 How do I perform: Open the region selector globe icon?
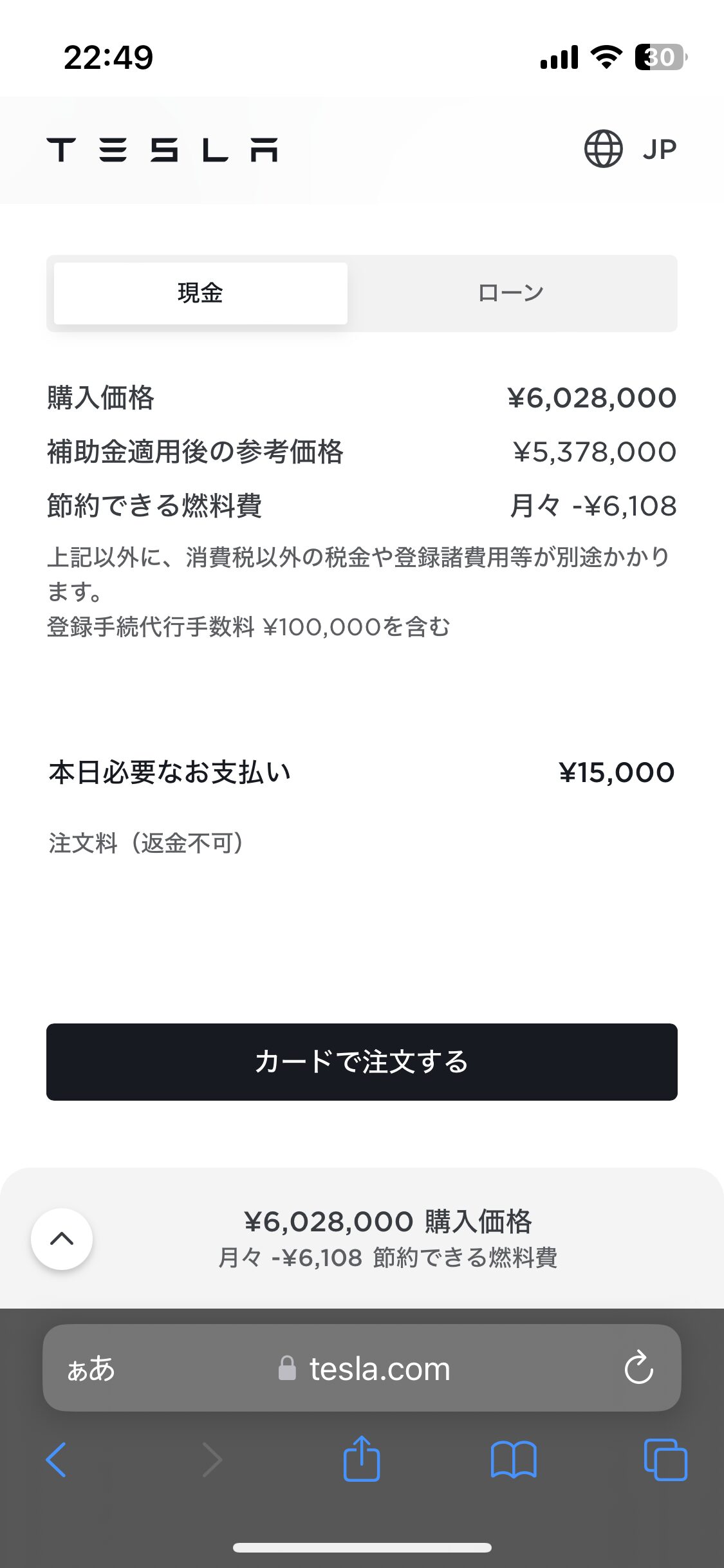pos(604,149)
